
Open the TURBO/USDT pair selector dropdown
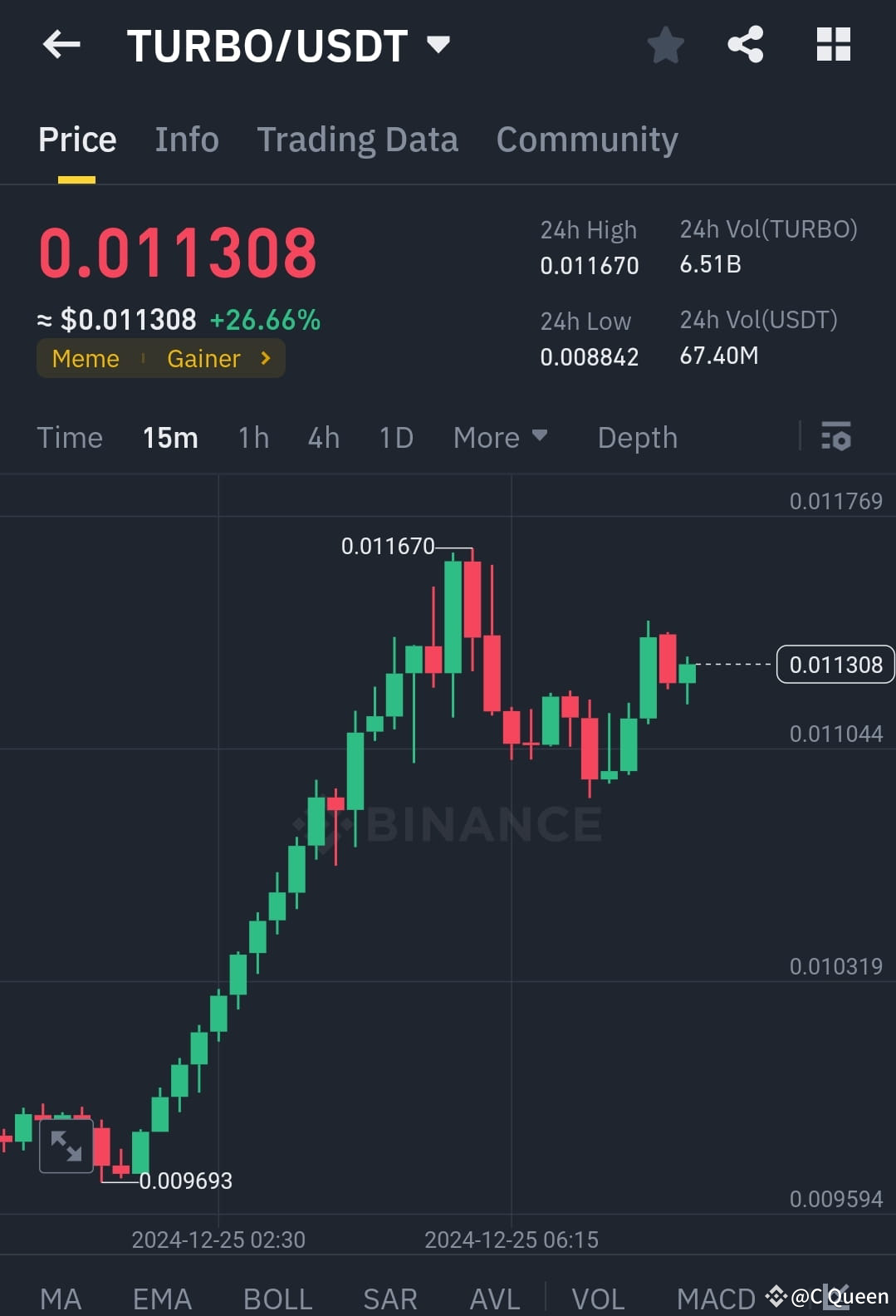coord(438,45)
